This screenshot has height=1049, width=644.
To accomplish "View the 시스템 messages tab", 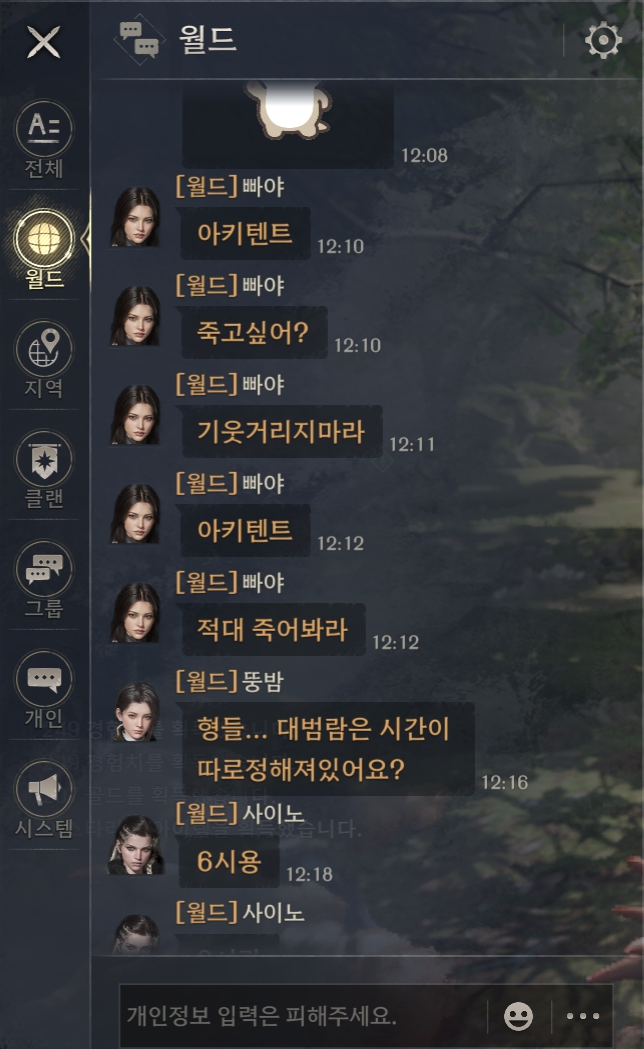I will [44, 798].
